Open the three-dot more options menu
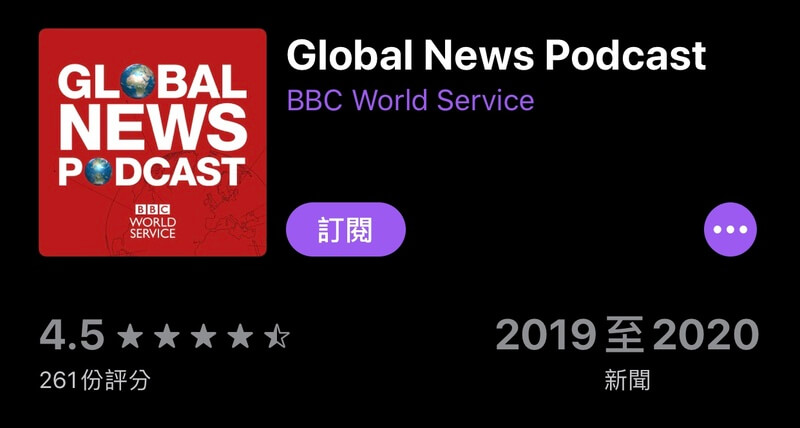The image size is (800, 428). [730, 230]
